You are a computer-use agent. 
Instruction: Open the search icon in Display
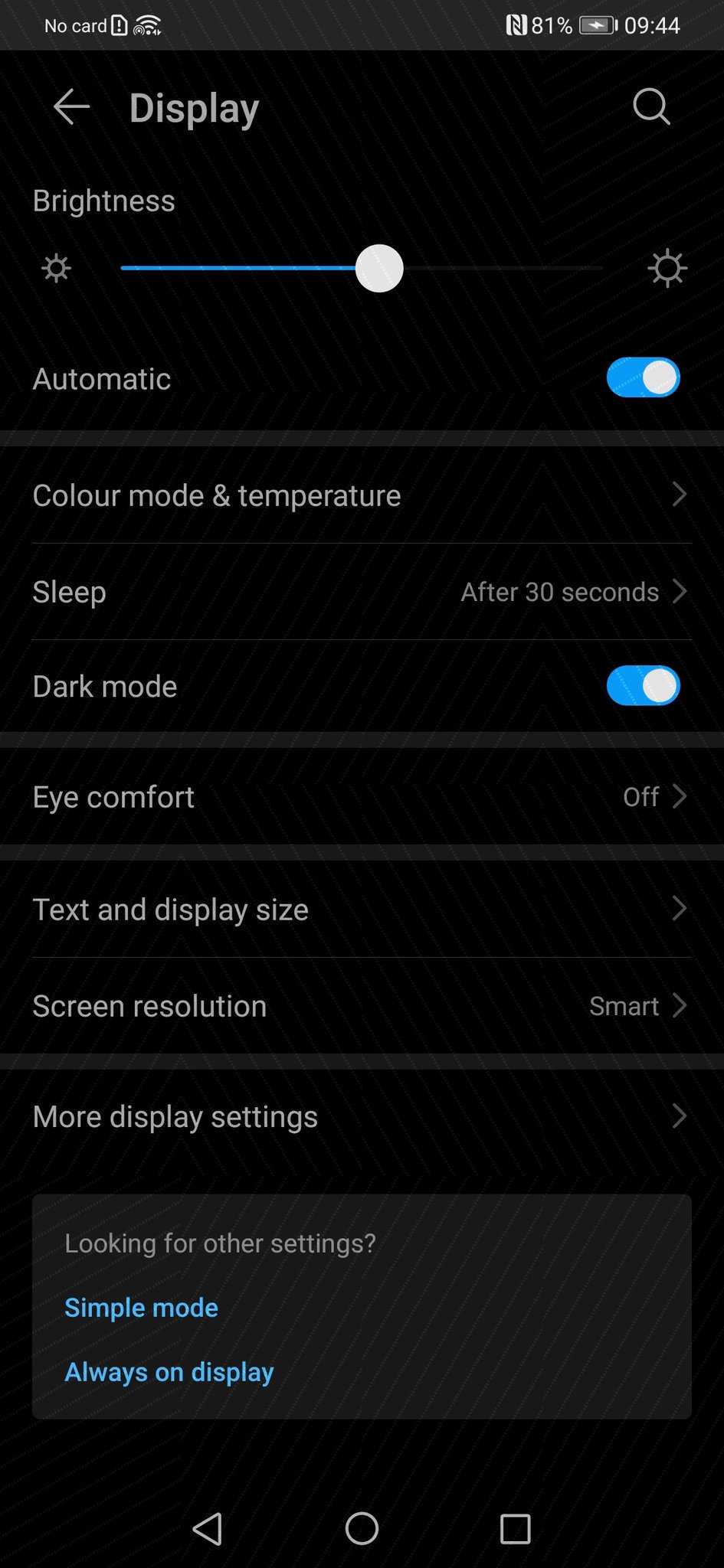[651, 106]
